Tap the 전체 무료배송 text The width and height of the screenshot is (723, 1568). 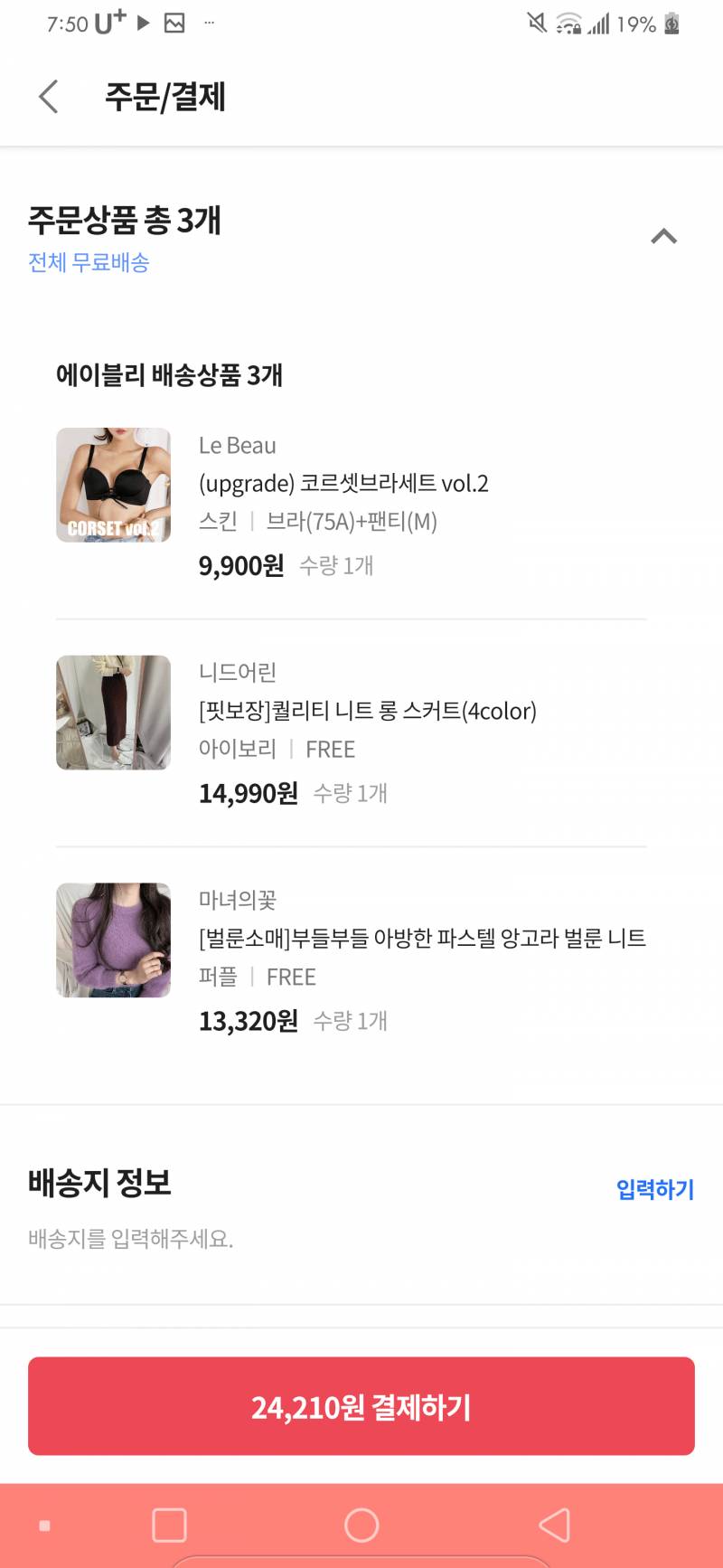click(89, 262)
